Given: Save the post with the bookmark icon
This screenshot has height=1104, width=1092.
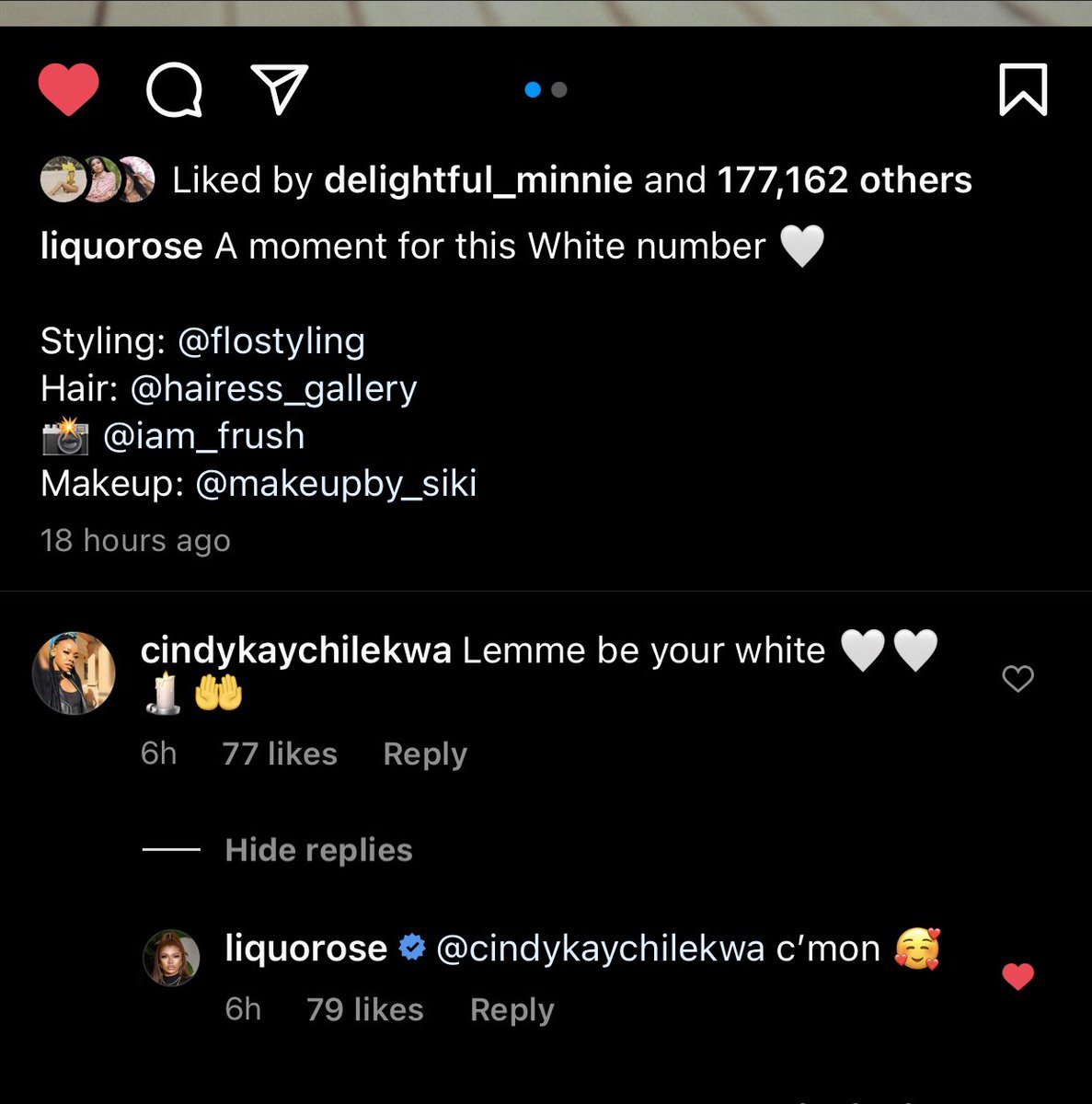Looking at the screenshot, I should tap(1023, 89).
